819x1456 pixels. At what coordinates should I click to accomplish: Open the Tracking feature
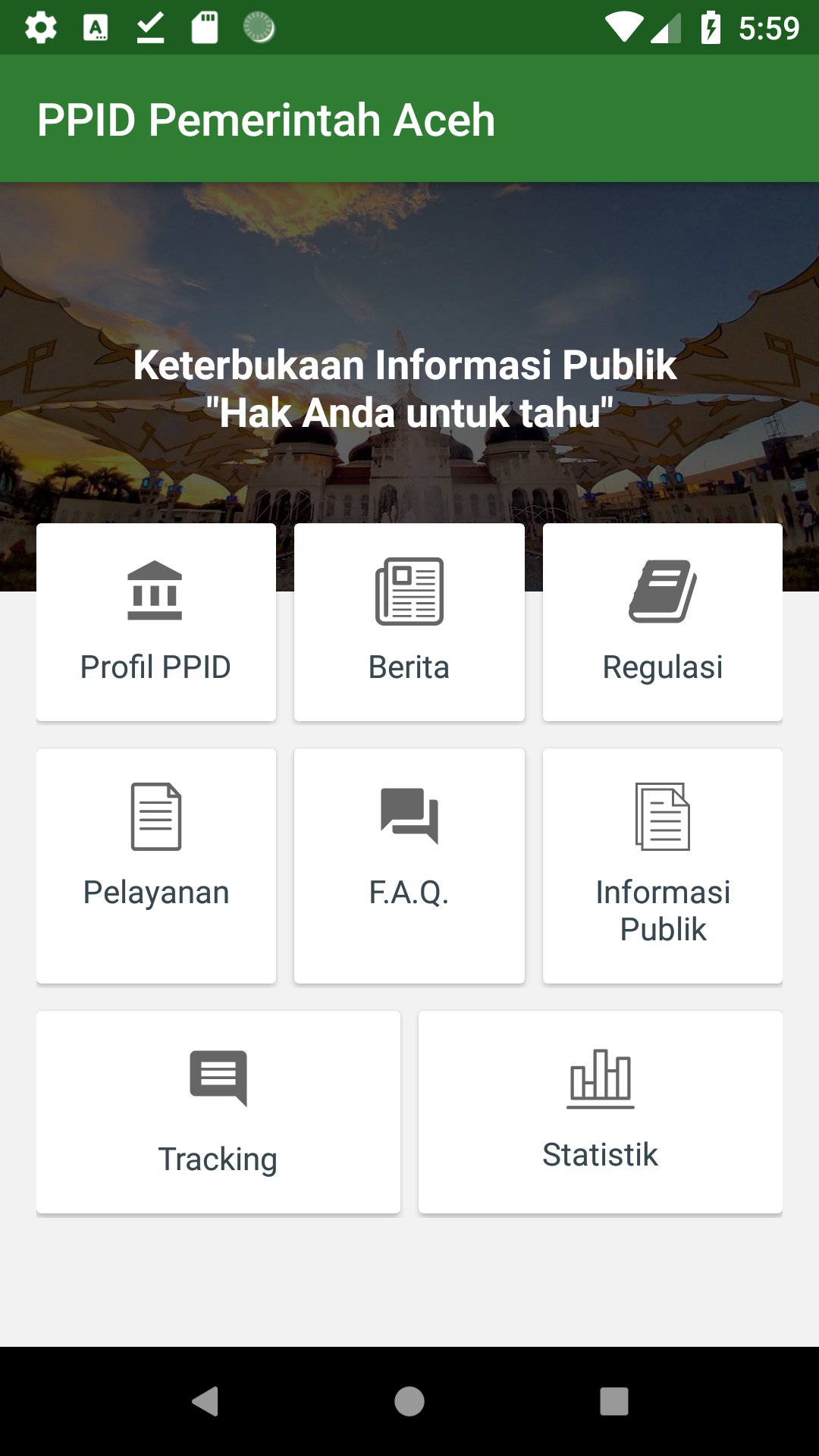coord(219,1111)
